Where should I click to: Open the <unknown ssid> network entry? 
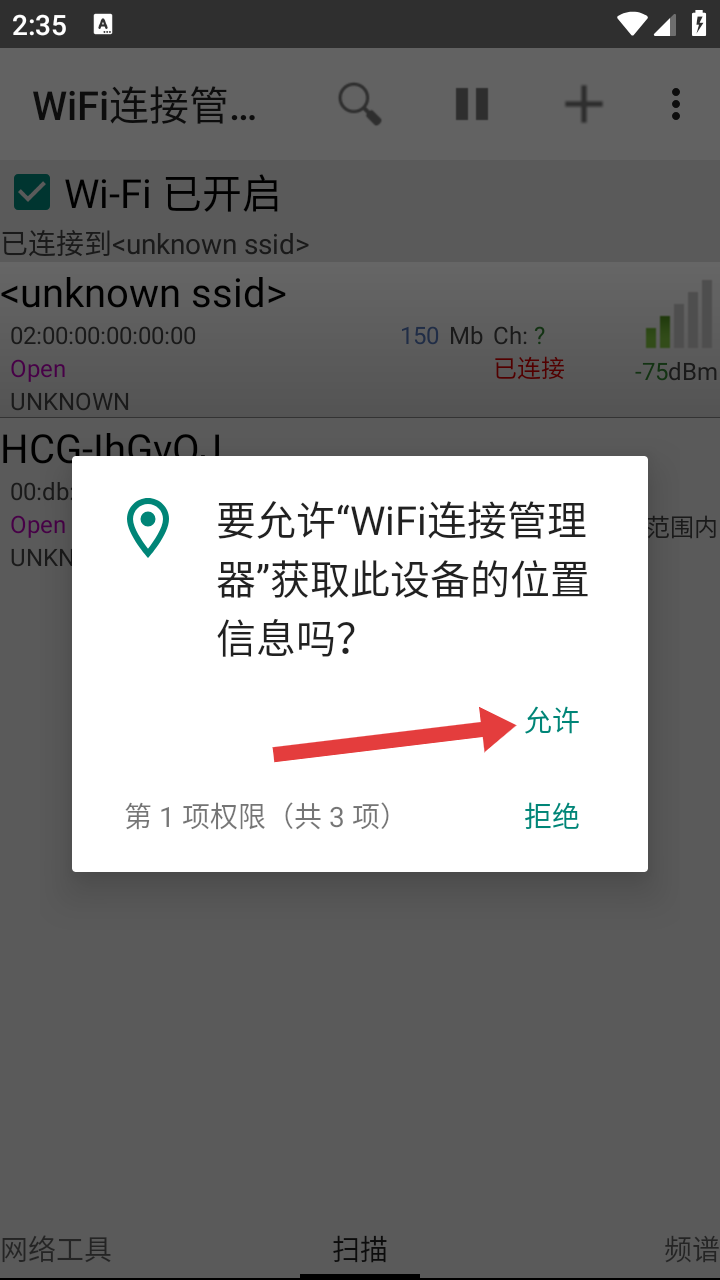pyautogui.click(x=360, y=340)
